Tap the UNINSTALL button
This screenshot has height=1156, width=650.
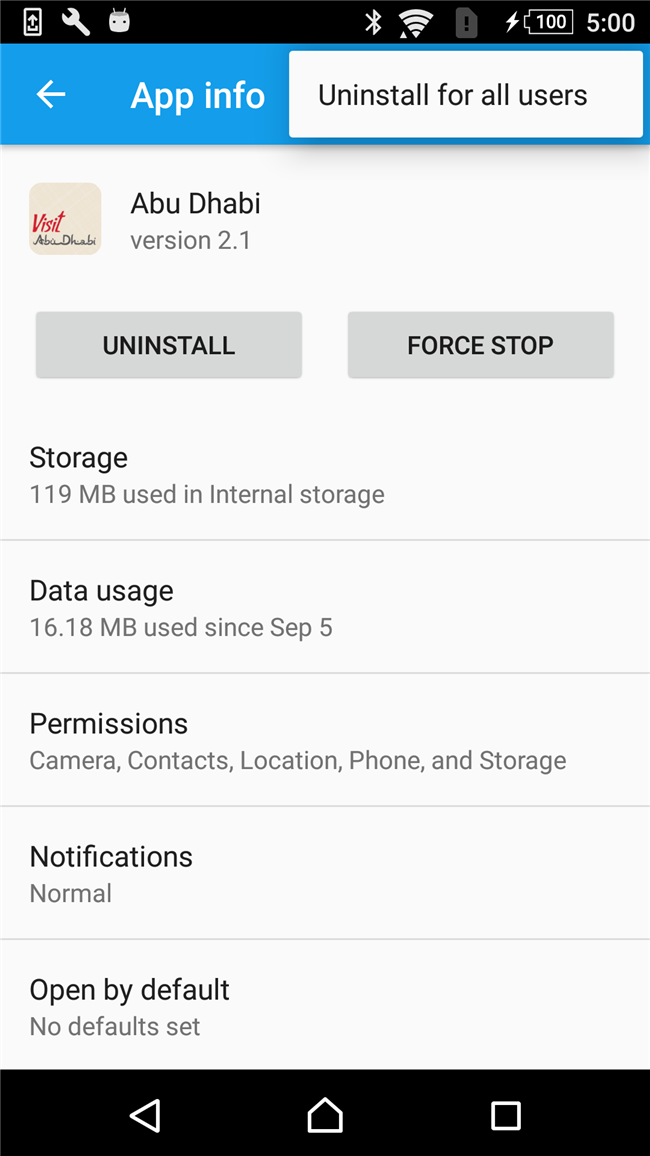click(169, 345)
